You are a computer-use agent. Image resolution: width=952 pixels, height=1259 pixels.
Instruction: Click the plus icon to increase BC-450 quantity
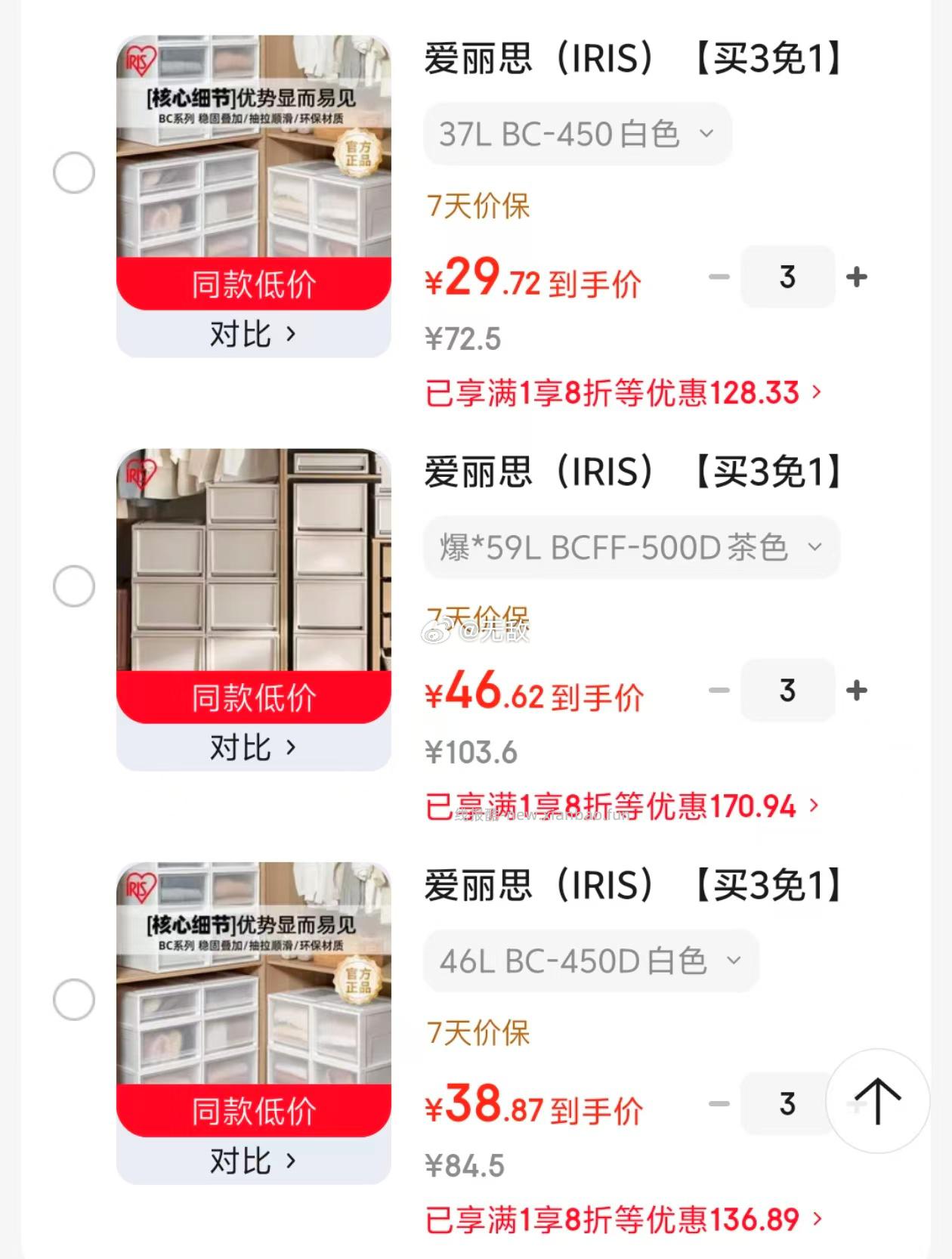(x=855, y=277)
